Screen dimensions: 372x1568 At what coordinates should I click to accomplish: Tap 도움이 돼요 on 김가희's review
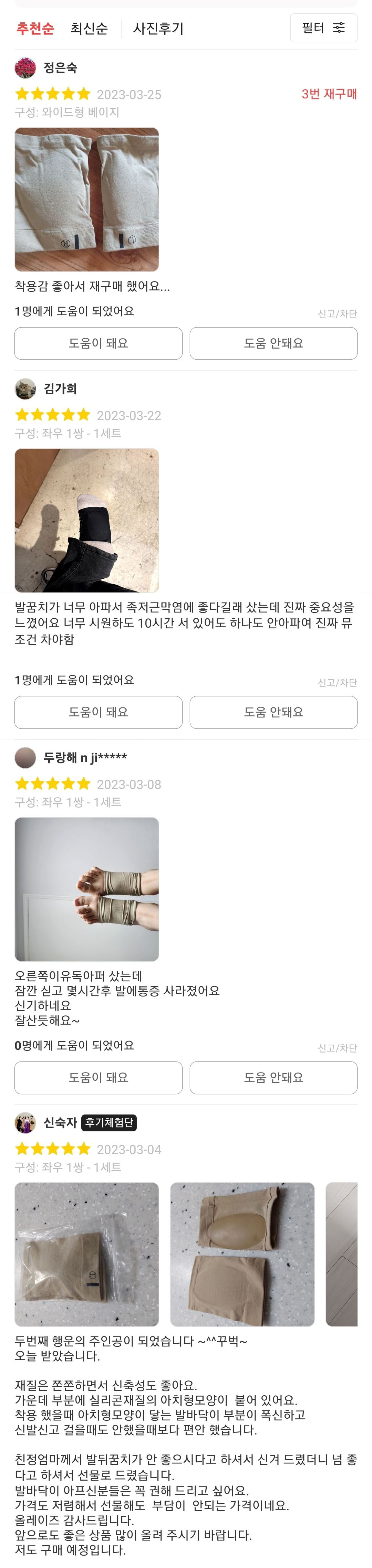tap(98, 712)
